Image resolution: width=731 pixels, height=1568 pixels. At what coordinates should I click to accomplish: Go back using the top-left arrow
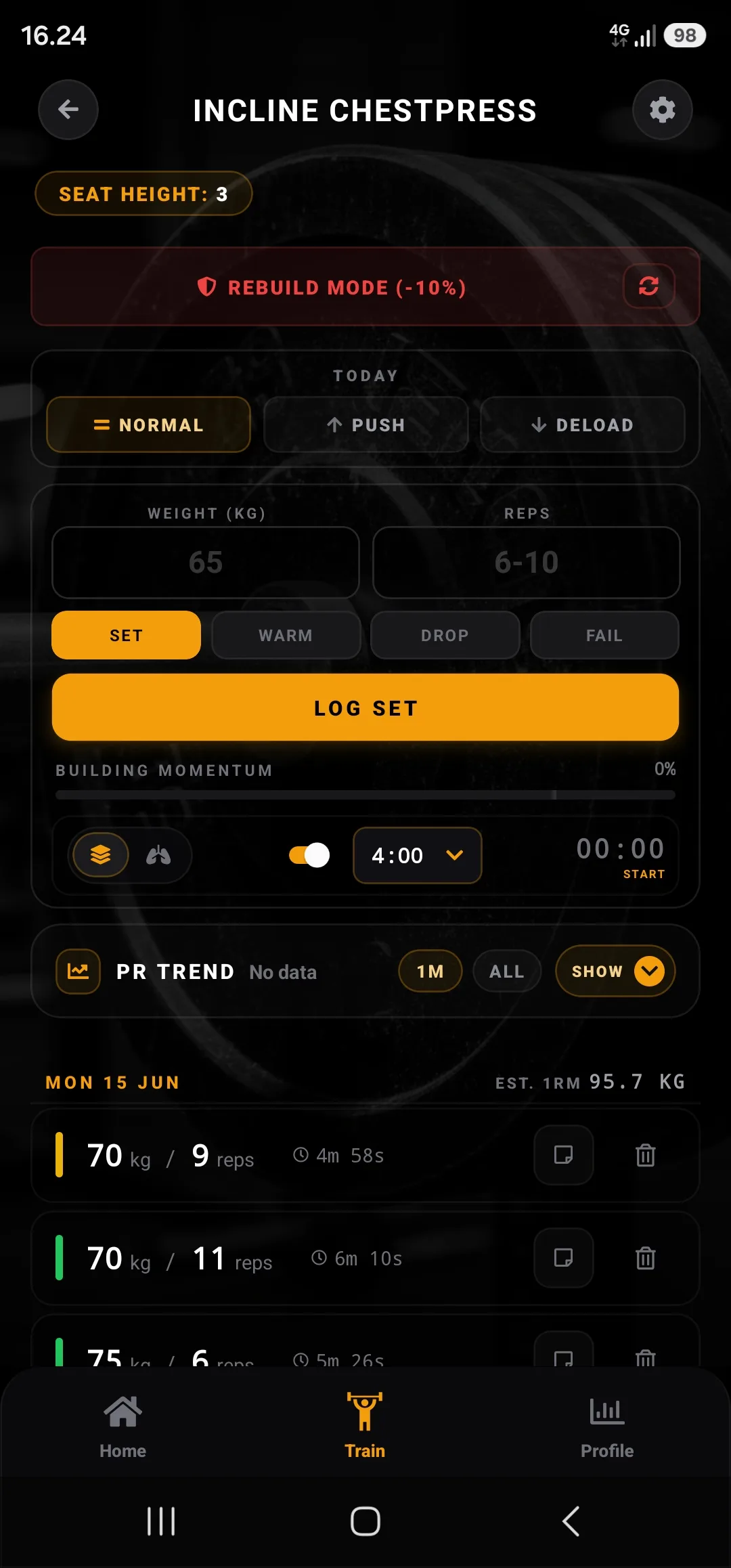(68, 110)
